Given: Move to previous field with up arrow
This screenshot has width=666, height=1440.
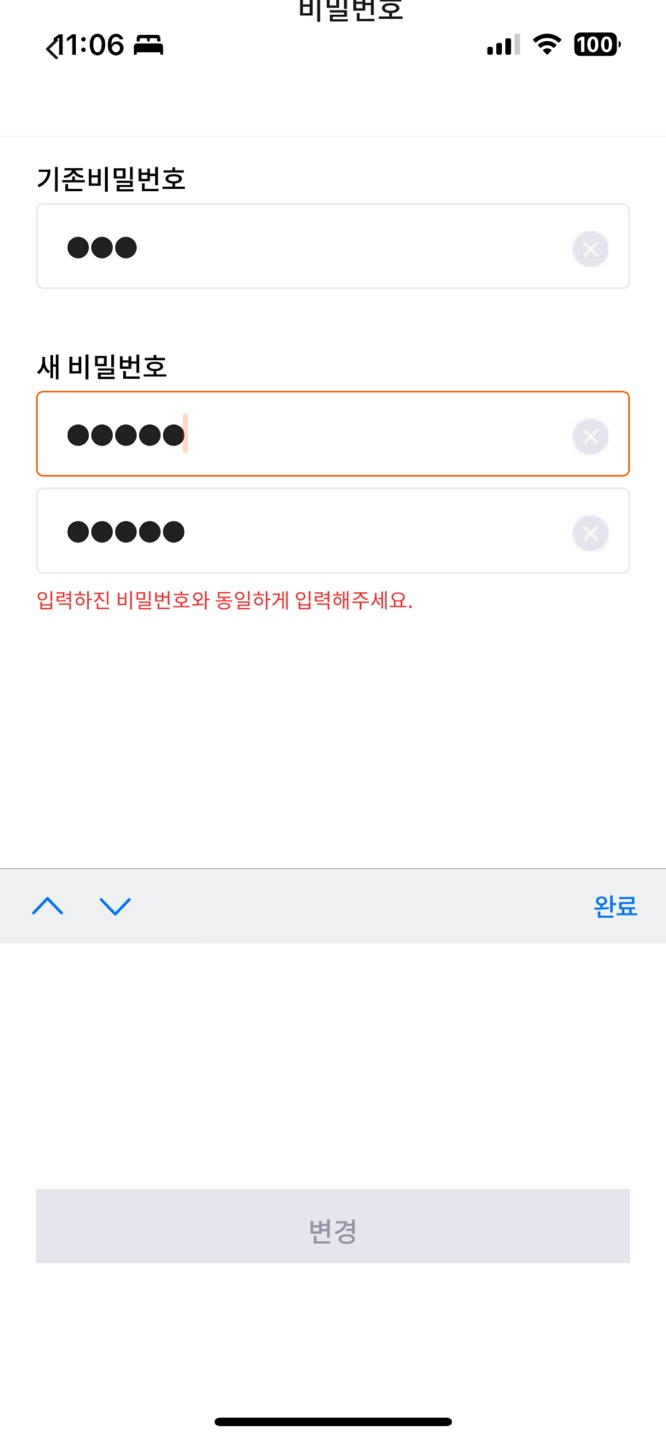Looking at the screenshot, I should [47, 906].
